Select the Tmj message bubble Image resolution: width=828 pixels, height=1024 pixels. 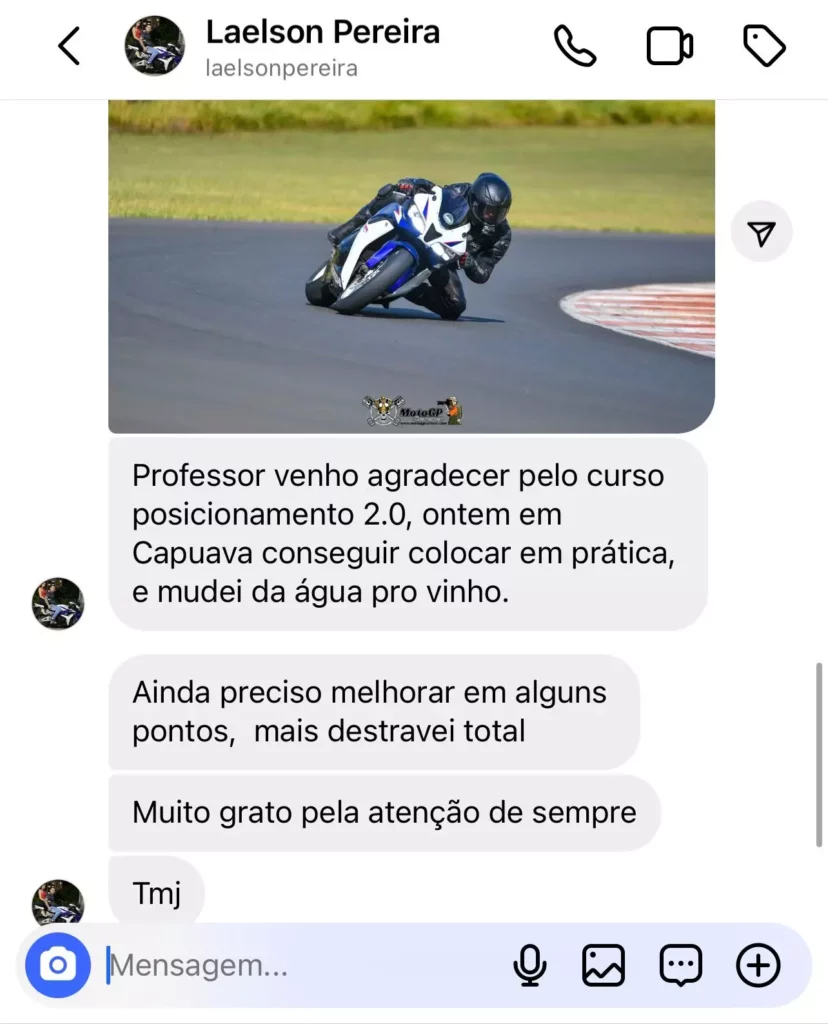click(x=156, y=892)
